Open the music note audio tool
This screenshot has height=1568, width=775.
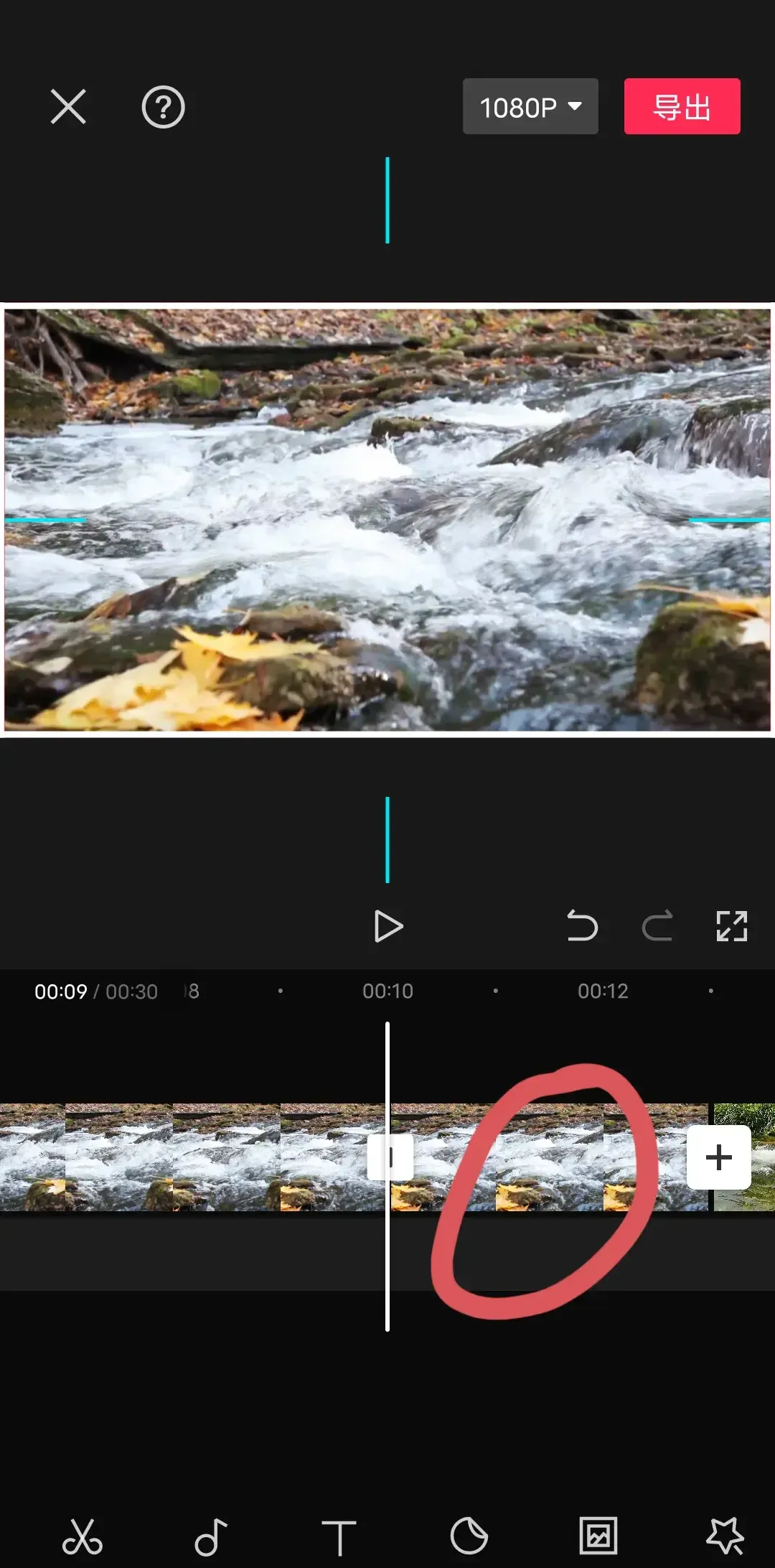click(x=210, y=1536)
